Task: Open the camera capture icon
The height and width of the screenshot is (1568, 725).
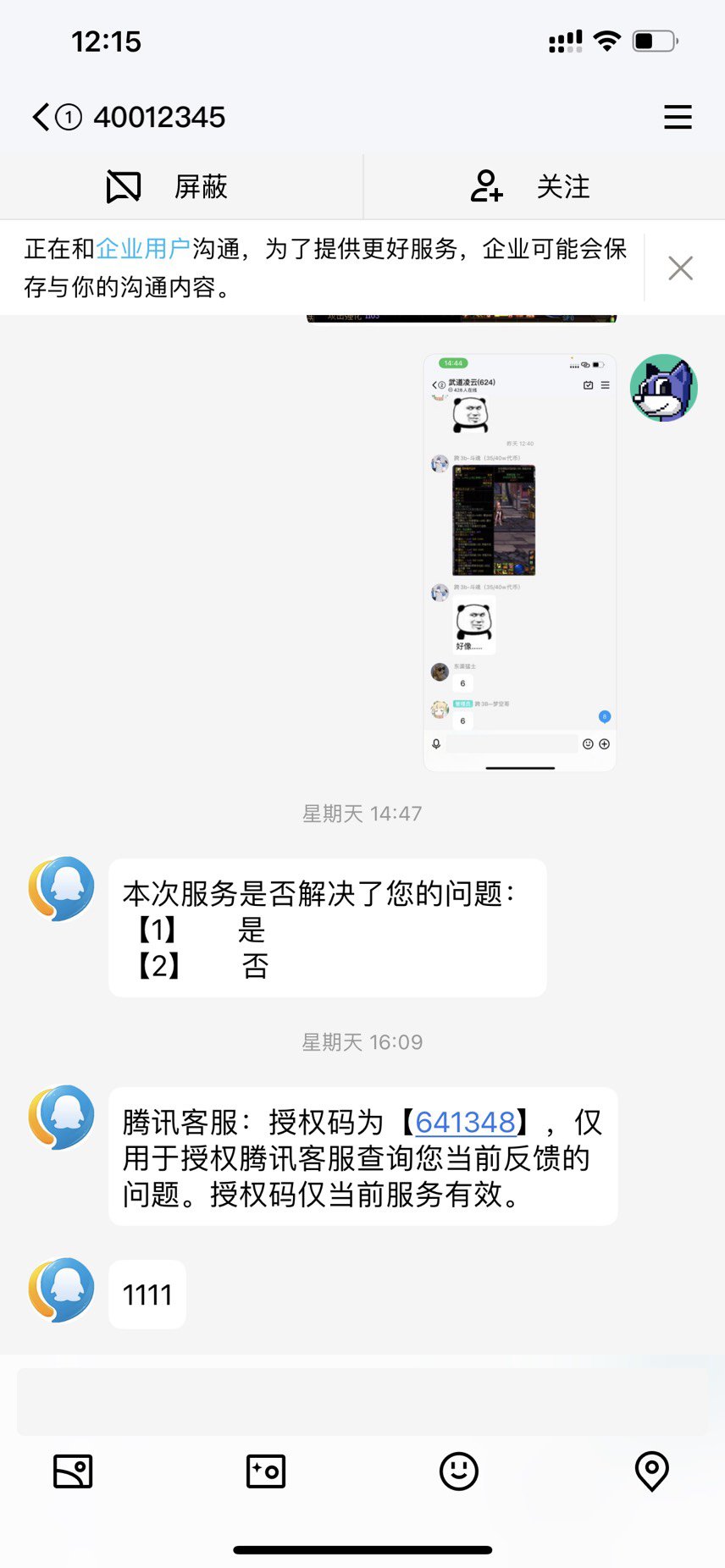Action: [x=266, y=1471]
